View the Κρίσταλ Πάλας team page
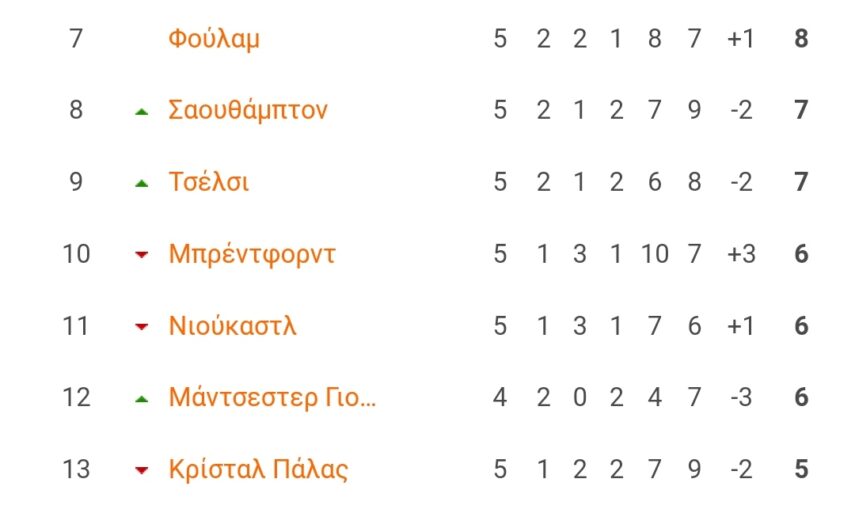This screenshot has width=855, height=513. [258, 470]
